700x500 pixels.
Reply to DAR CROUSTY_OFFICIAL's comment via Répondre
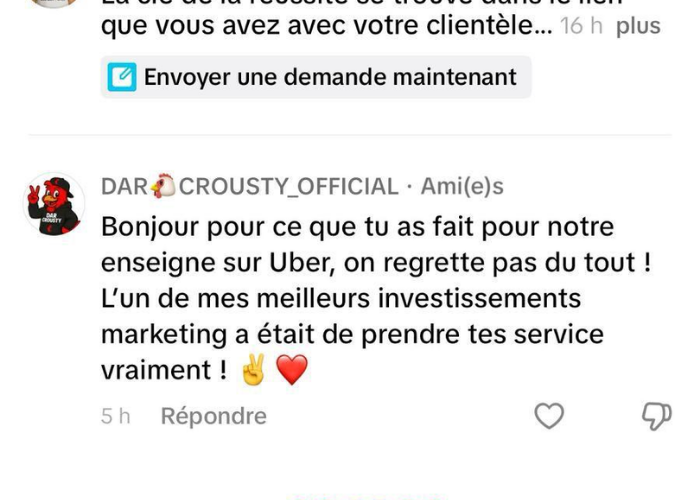coord(213,416)
